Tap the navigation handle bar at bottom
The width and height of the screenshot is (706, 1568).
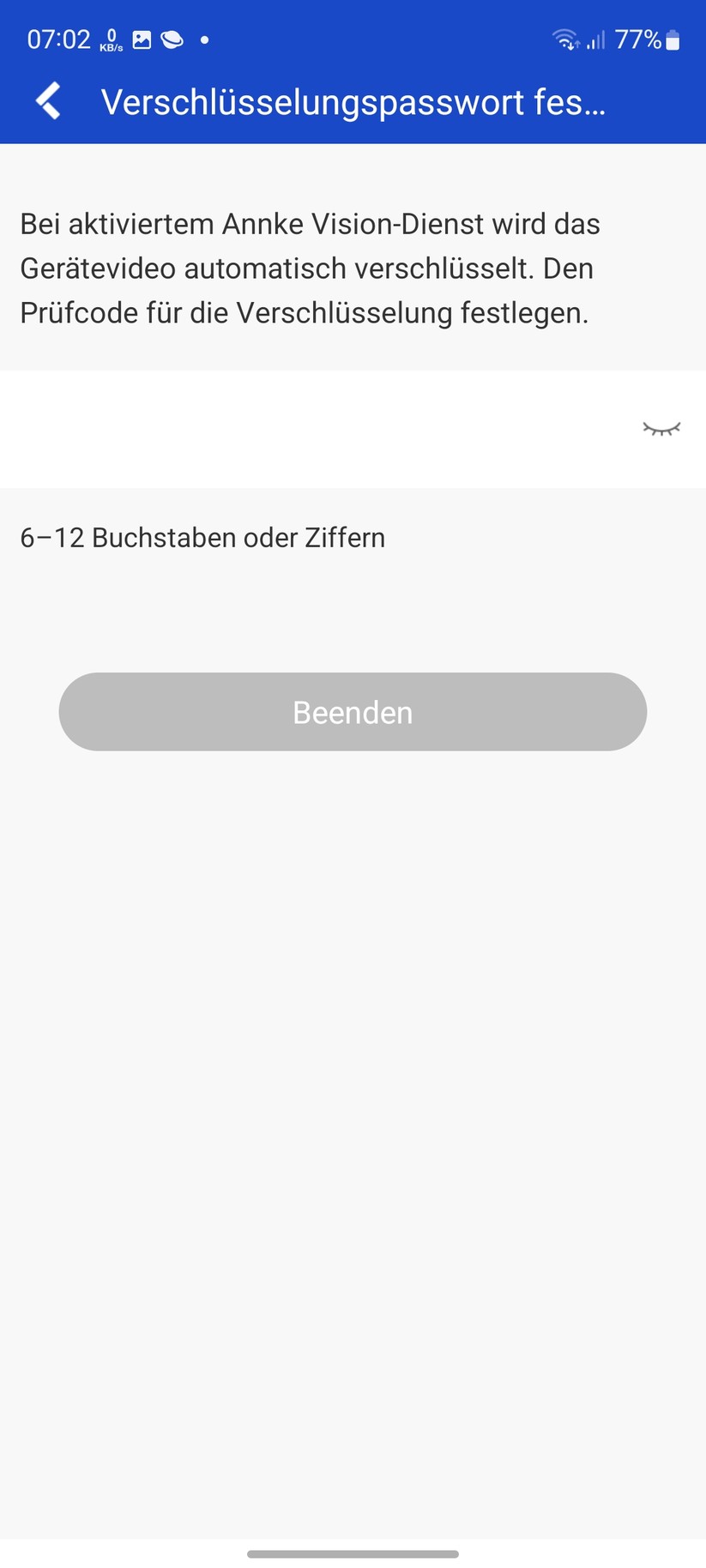(353, 1553)
